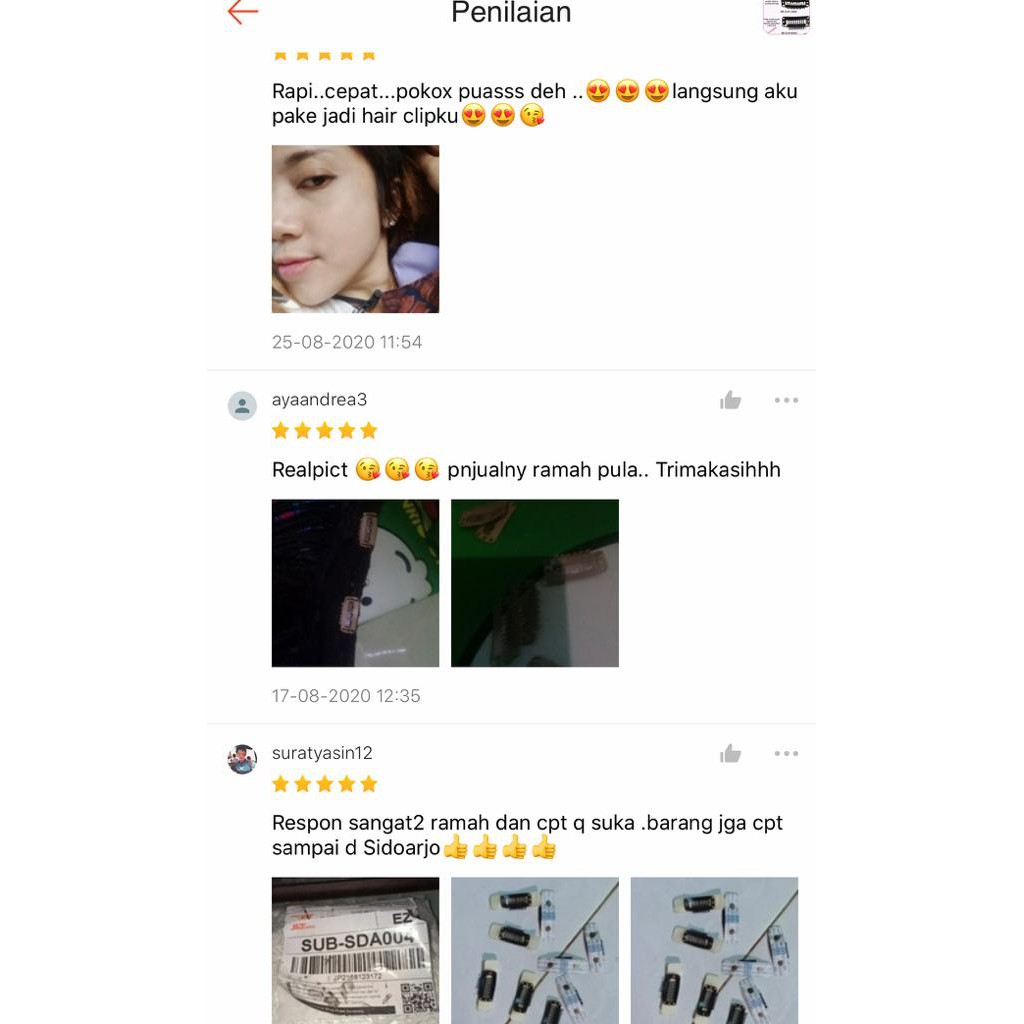Open more options for suratyasin12's review
1024x1024 pixels.
coord(786,754)
